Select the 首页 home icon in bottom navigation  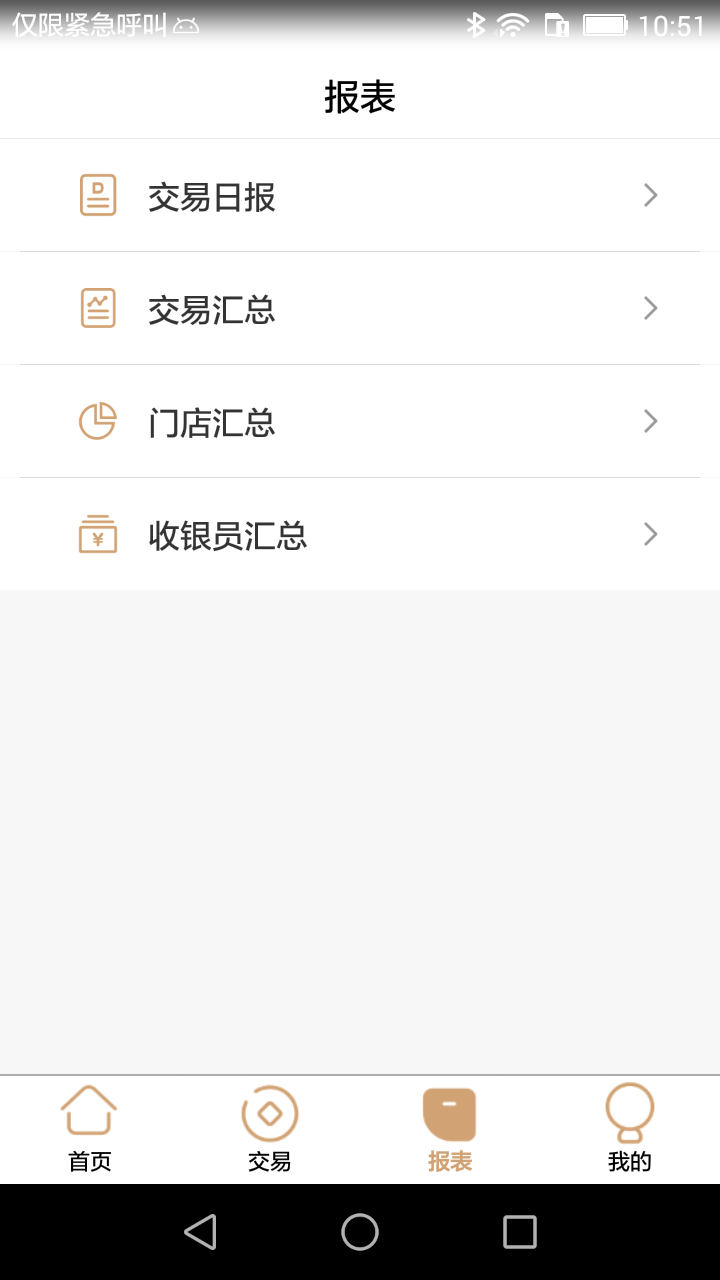click(x=89, y=1110)
